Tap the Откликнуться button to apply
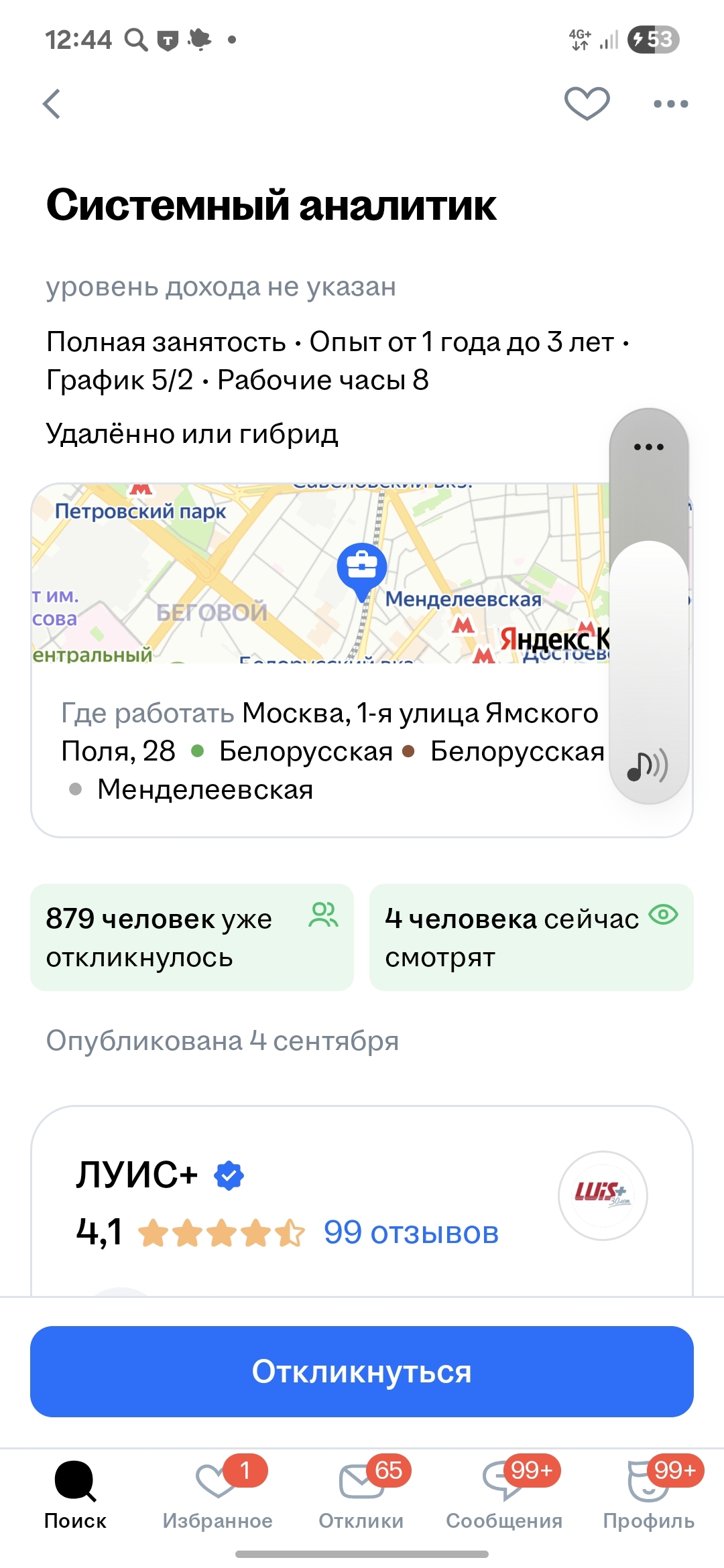Screen dimensions: 724x1568 coord(362,1372)
